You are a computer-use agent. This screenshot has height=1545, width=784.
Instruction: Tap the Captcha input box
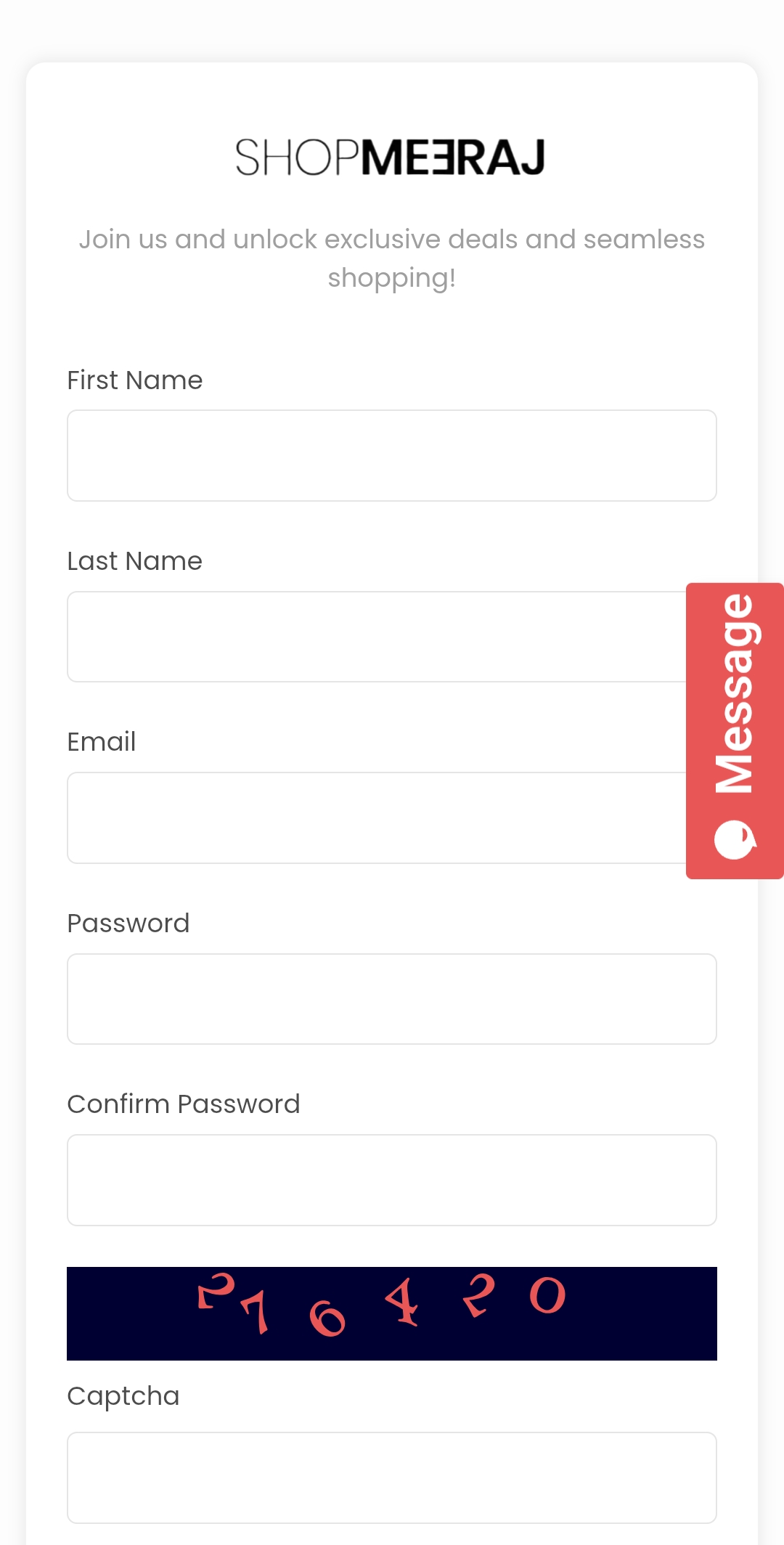pyautogui.click(x=392, y=1477)
